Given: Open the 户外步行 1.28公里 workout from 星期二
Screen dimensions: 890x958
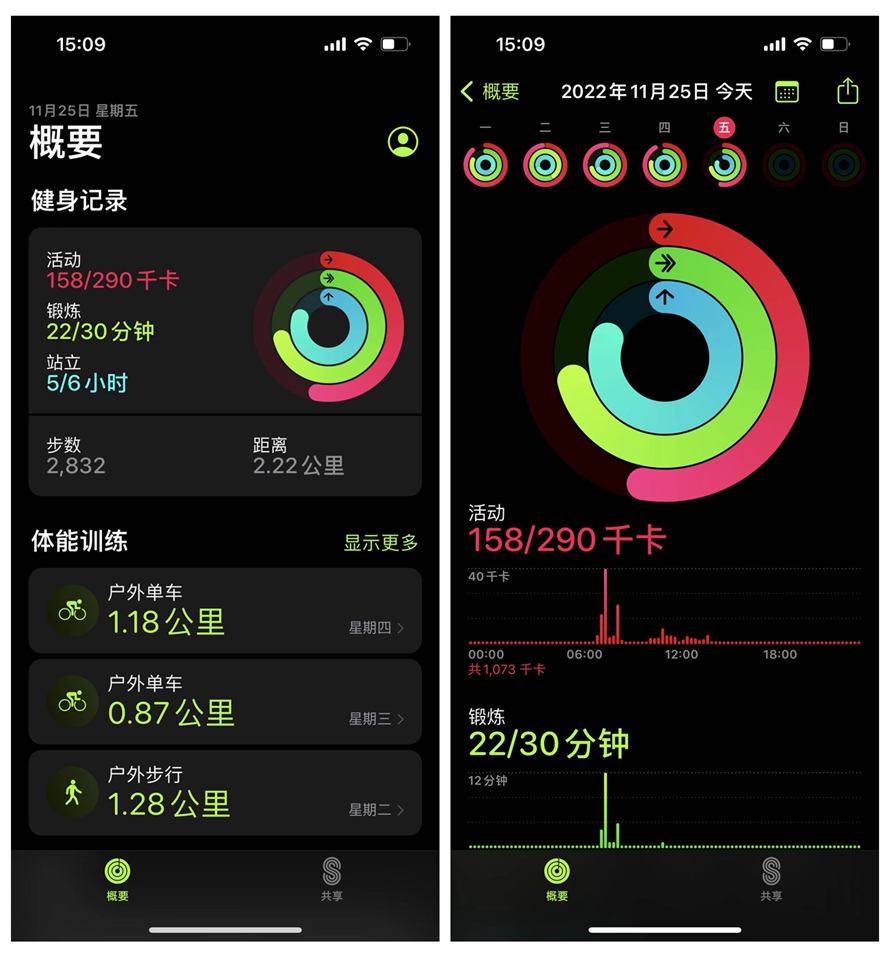Looking at the screenshot, I should pyautogui.click(x=225, y=793).
